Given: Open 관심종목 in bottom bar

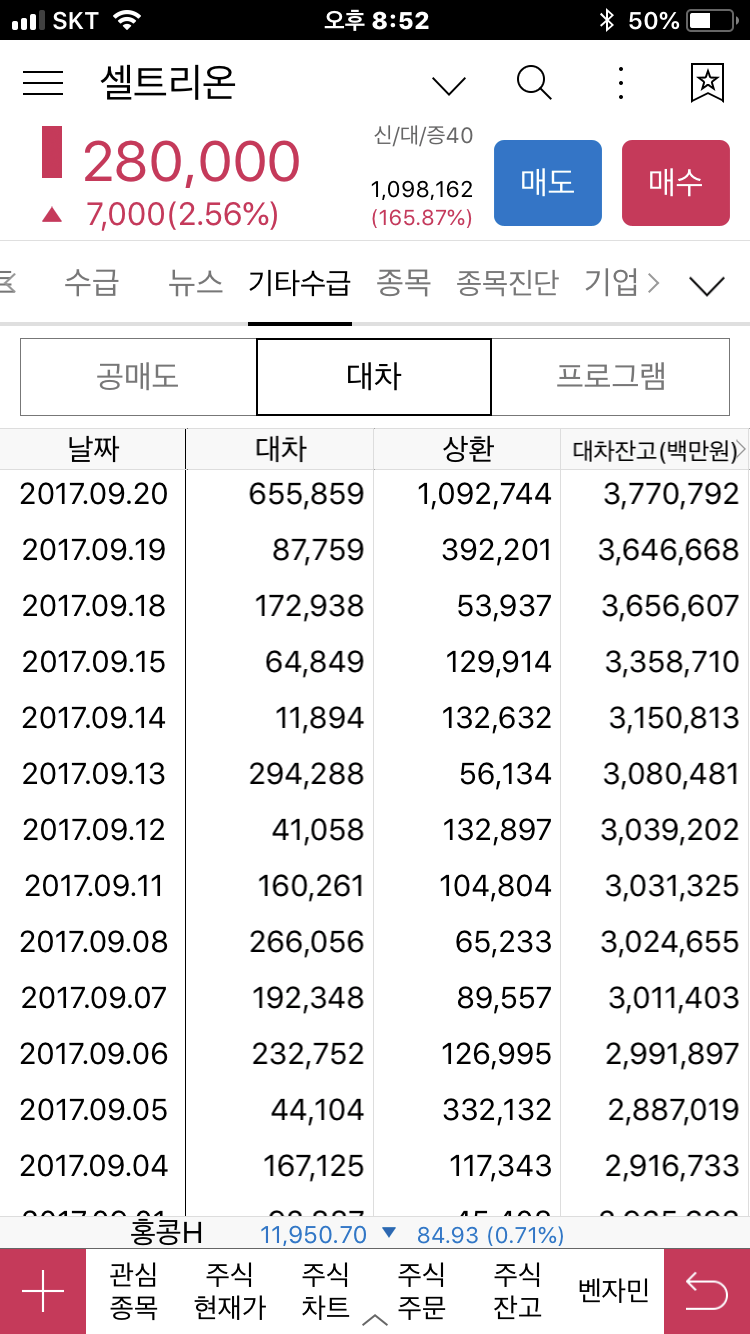Looking at the screenshot, I should point(134,1290).
